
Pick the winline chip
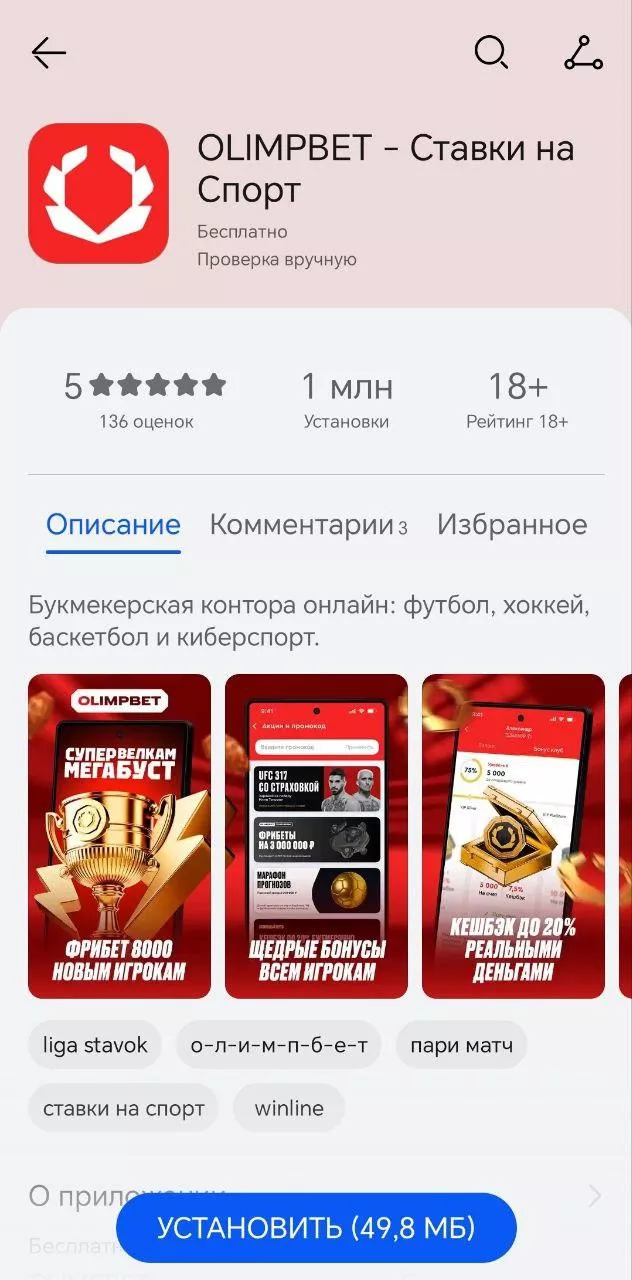coord(289,1108)
